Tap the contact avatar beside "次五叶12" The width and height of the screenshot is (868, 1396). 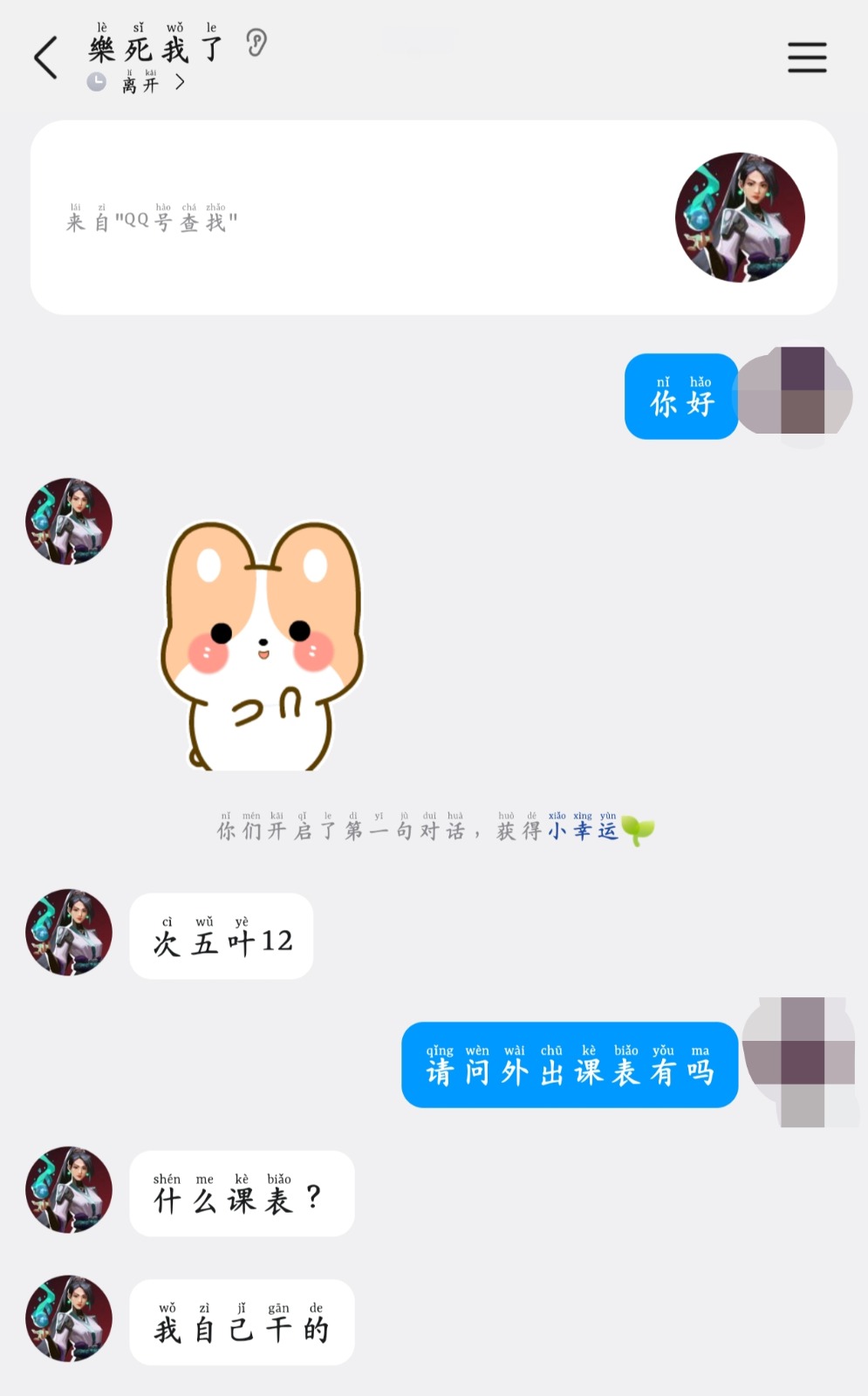pyautogui.click(x=69, y=933)
